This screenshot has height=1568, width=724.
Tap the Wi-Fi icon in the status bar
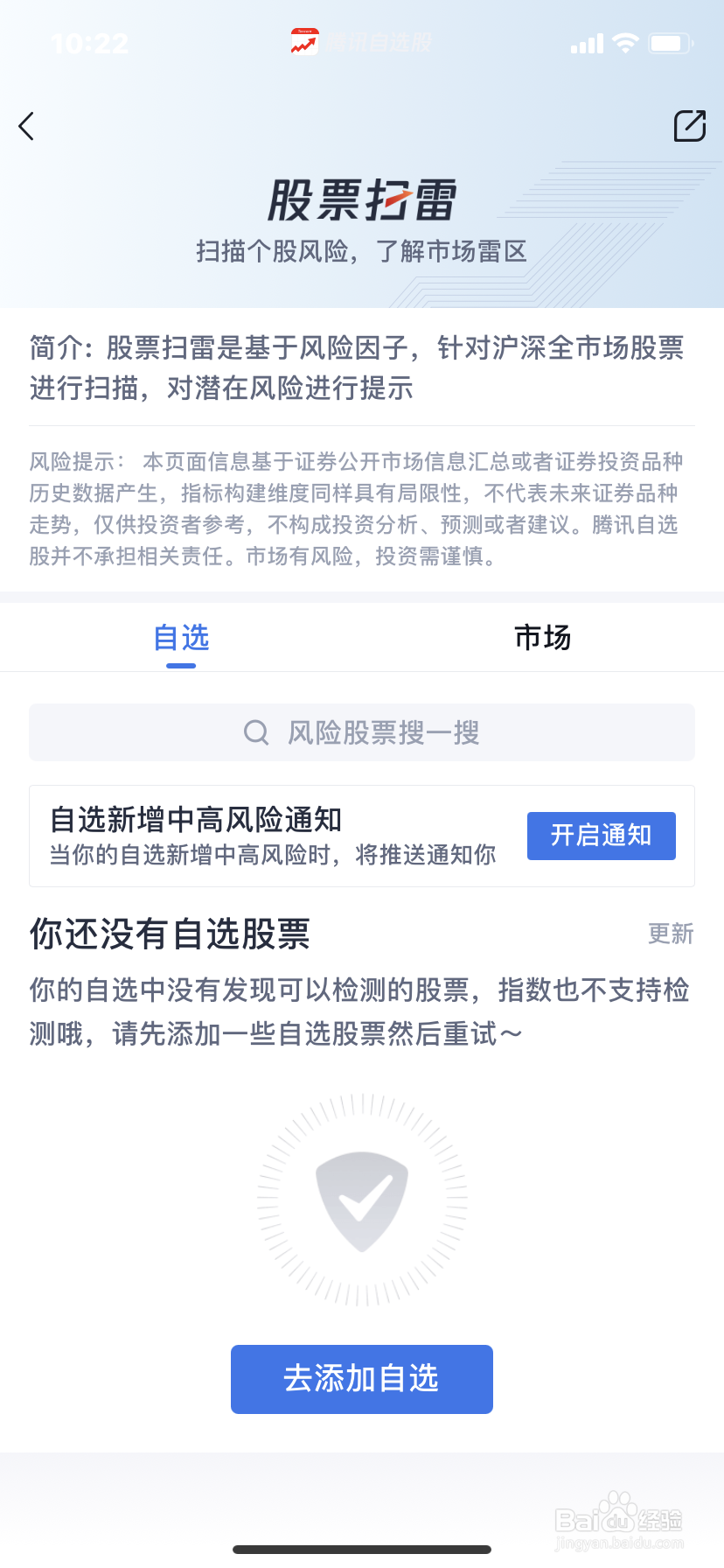[626, 43]
